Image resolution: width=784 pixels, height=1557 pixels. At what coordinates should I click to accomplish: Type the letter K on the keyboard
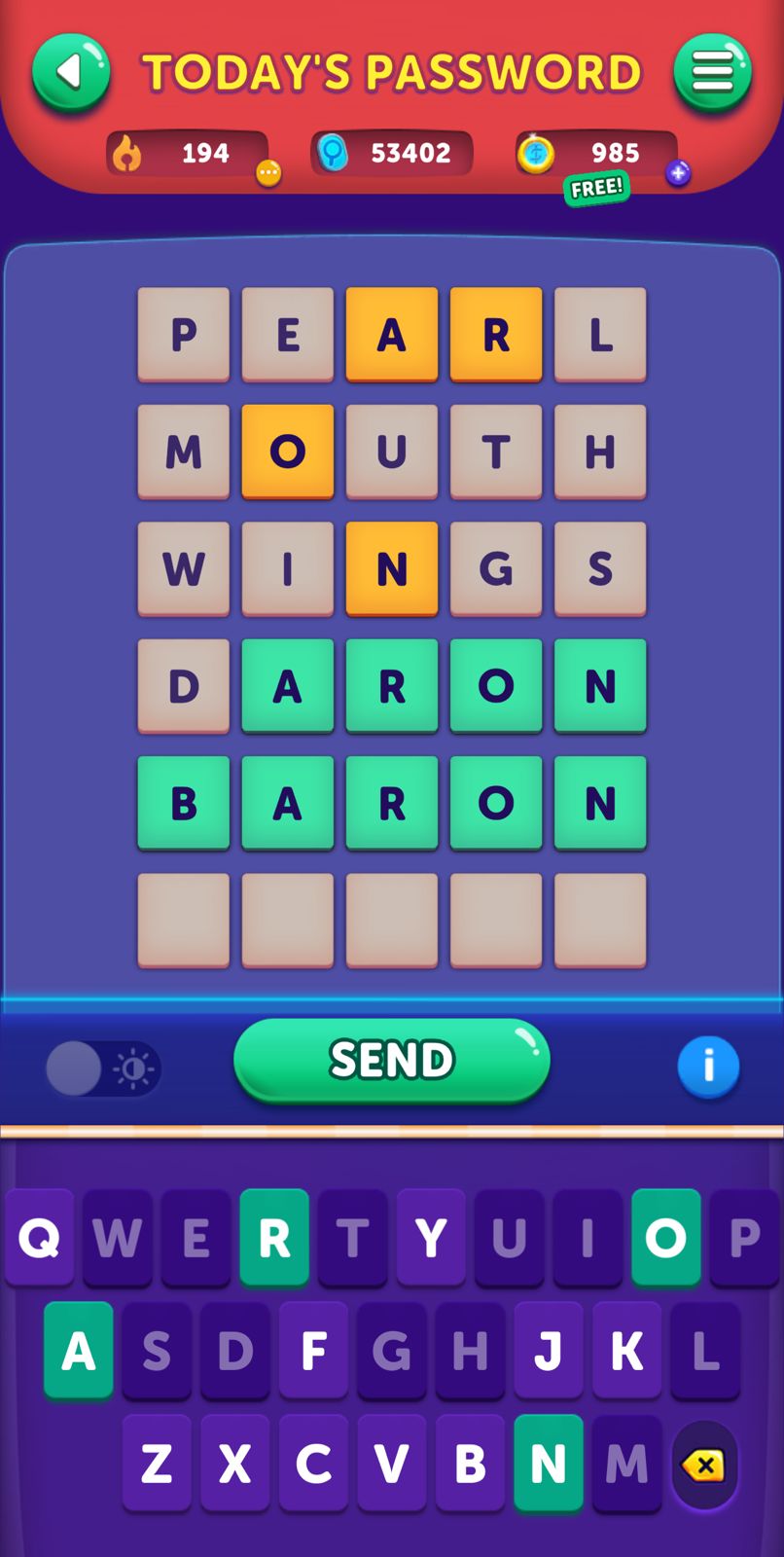[626, 1351]
